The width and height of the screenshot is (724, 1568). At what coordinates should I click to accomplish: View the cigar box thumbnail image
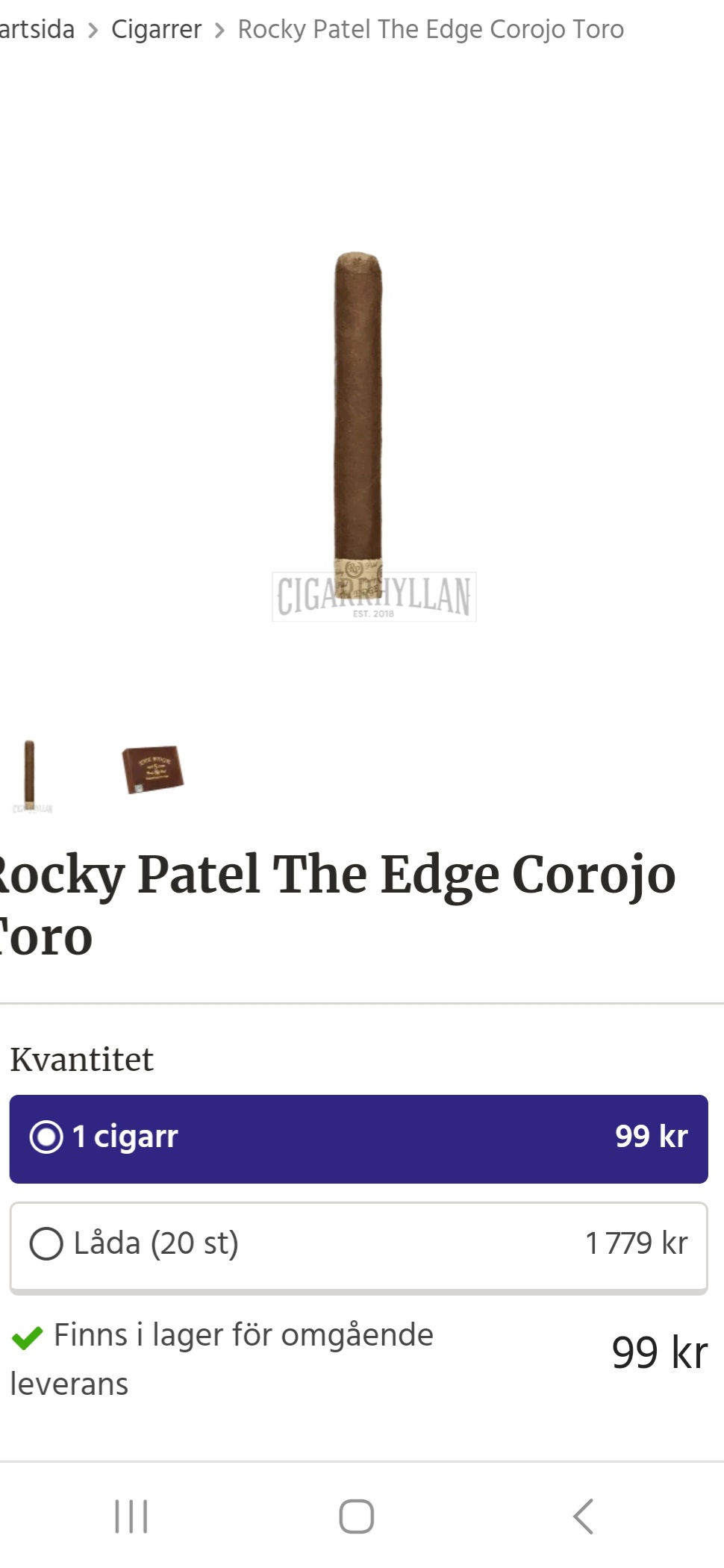point(153,769)
